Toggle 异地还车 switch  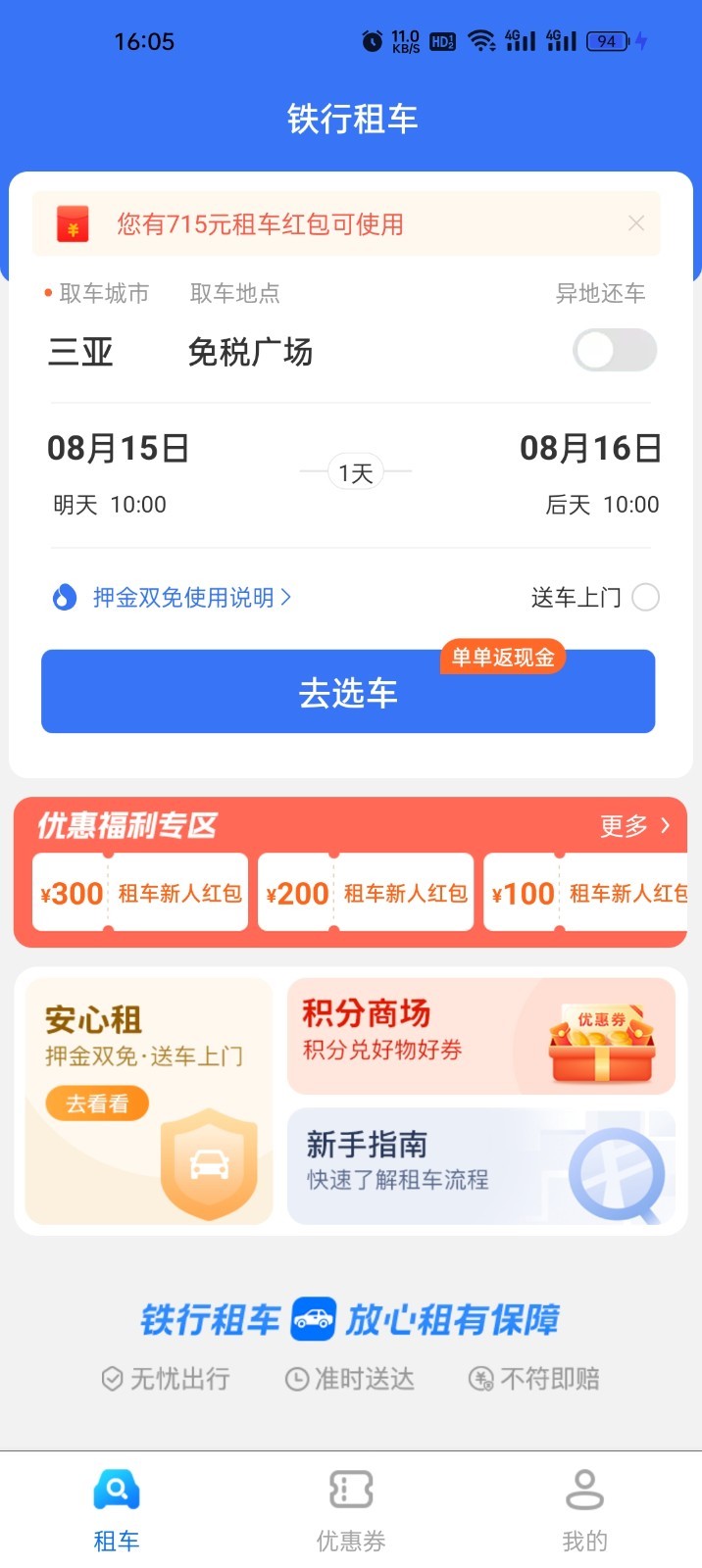tap(615, 351)
